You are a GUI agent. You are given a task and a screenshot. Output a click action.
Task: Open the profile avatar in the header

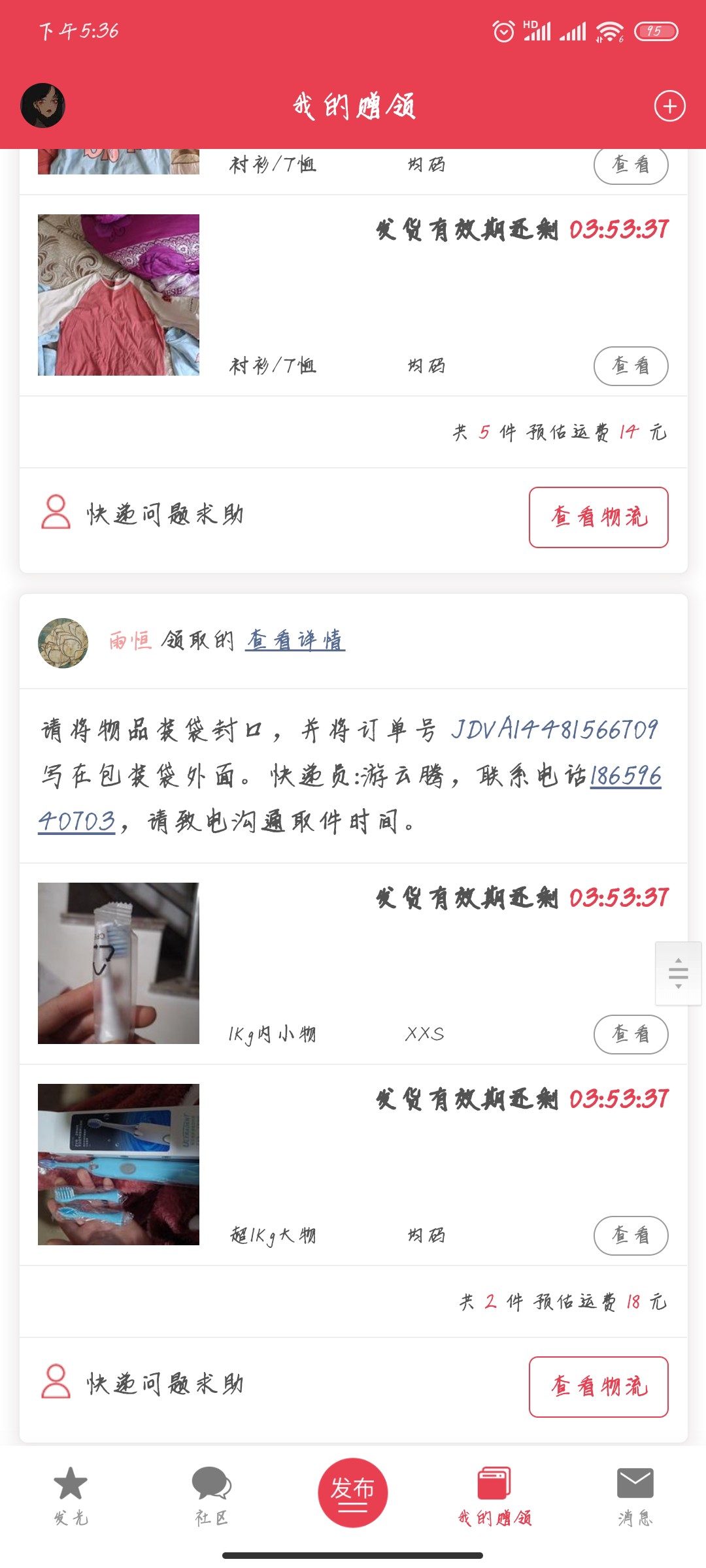coord(43,105)
